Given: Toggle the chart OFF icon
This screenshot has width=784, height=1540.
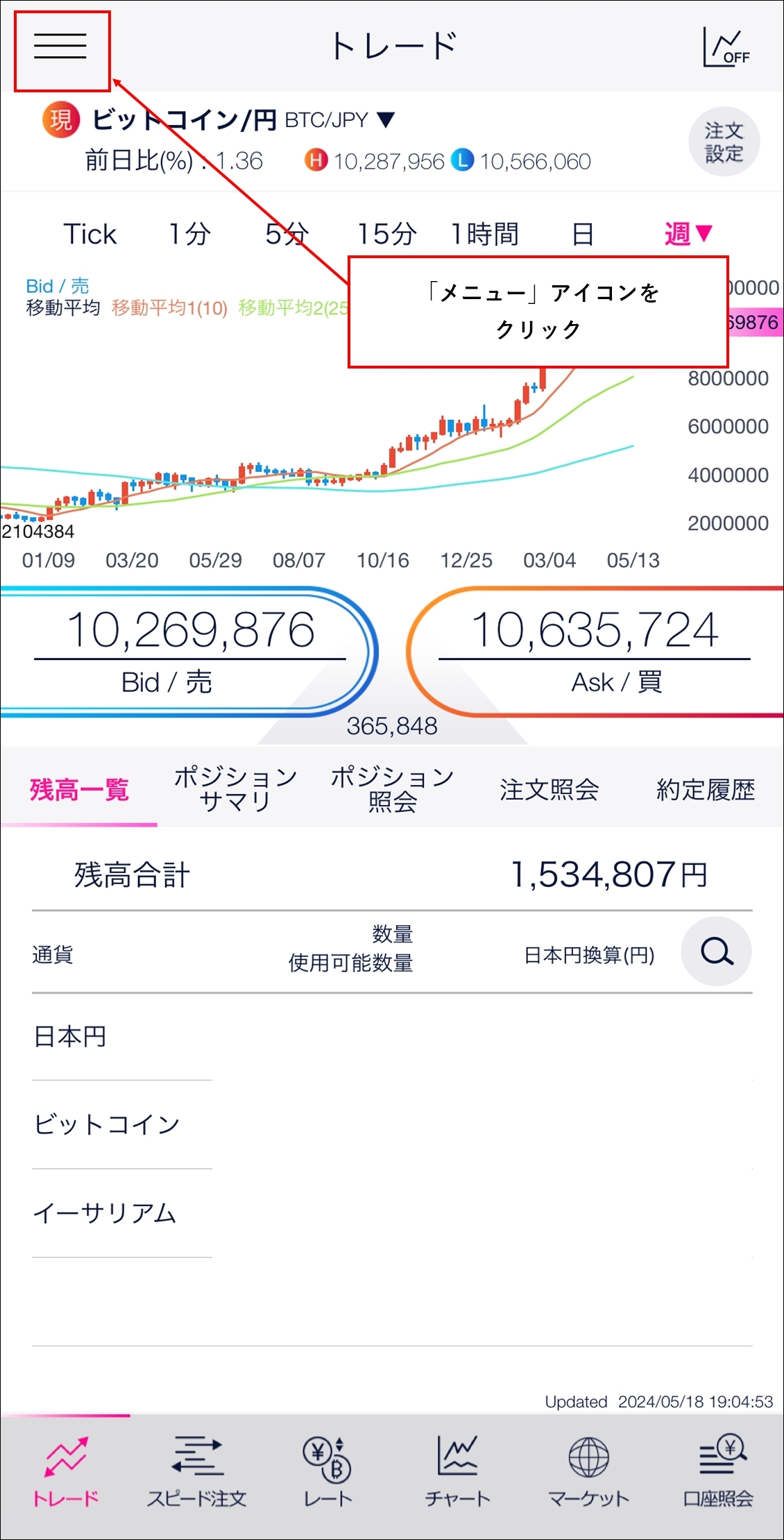Looking at the screenshot, I should [726, 47].
